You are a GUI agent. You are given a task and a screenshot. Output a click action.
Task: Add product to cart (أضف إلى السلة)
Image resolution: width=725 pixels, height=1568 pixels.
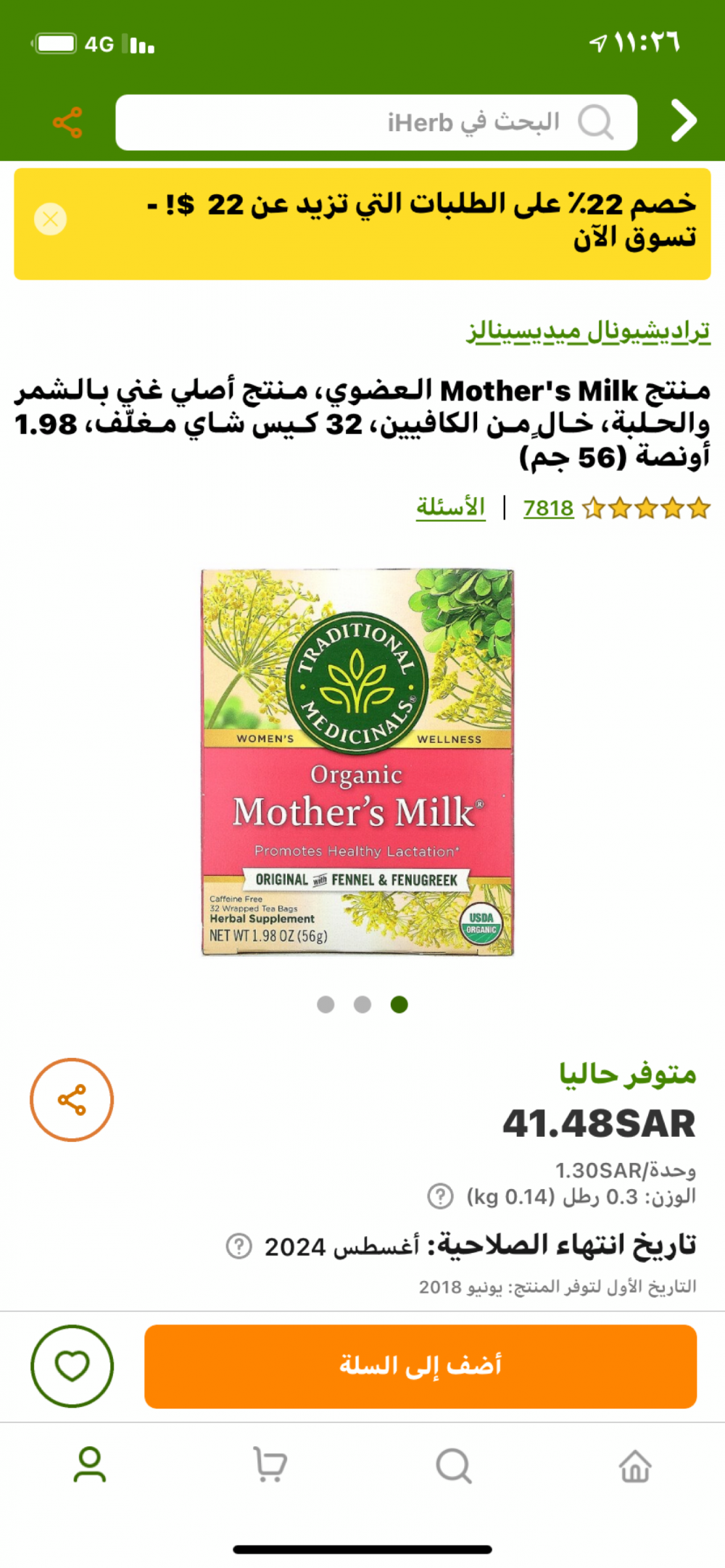coord(420,1367)
